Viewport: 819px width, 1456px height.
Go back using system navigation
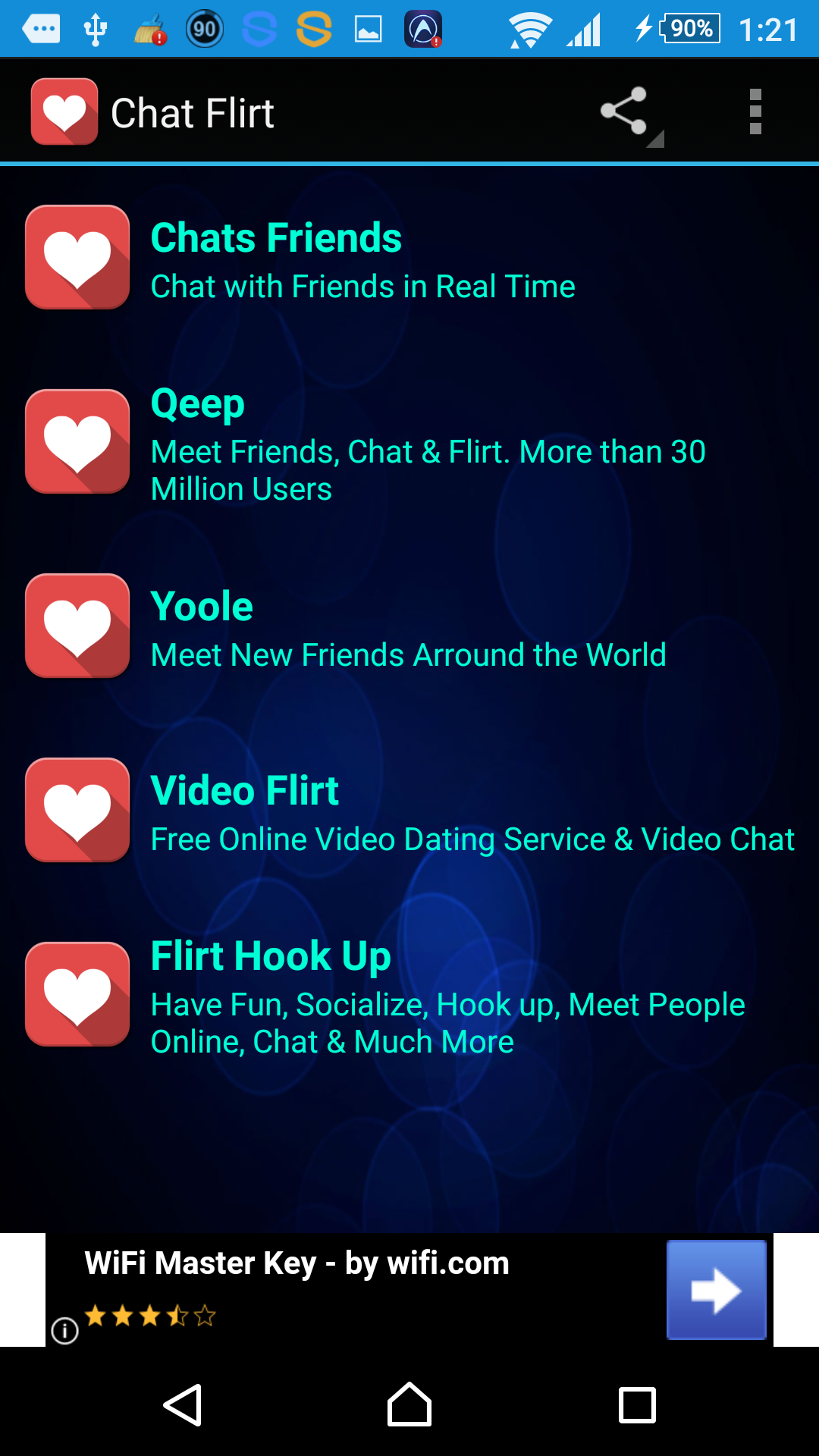pyautogui.click(x=183, y=1405)
